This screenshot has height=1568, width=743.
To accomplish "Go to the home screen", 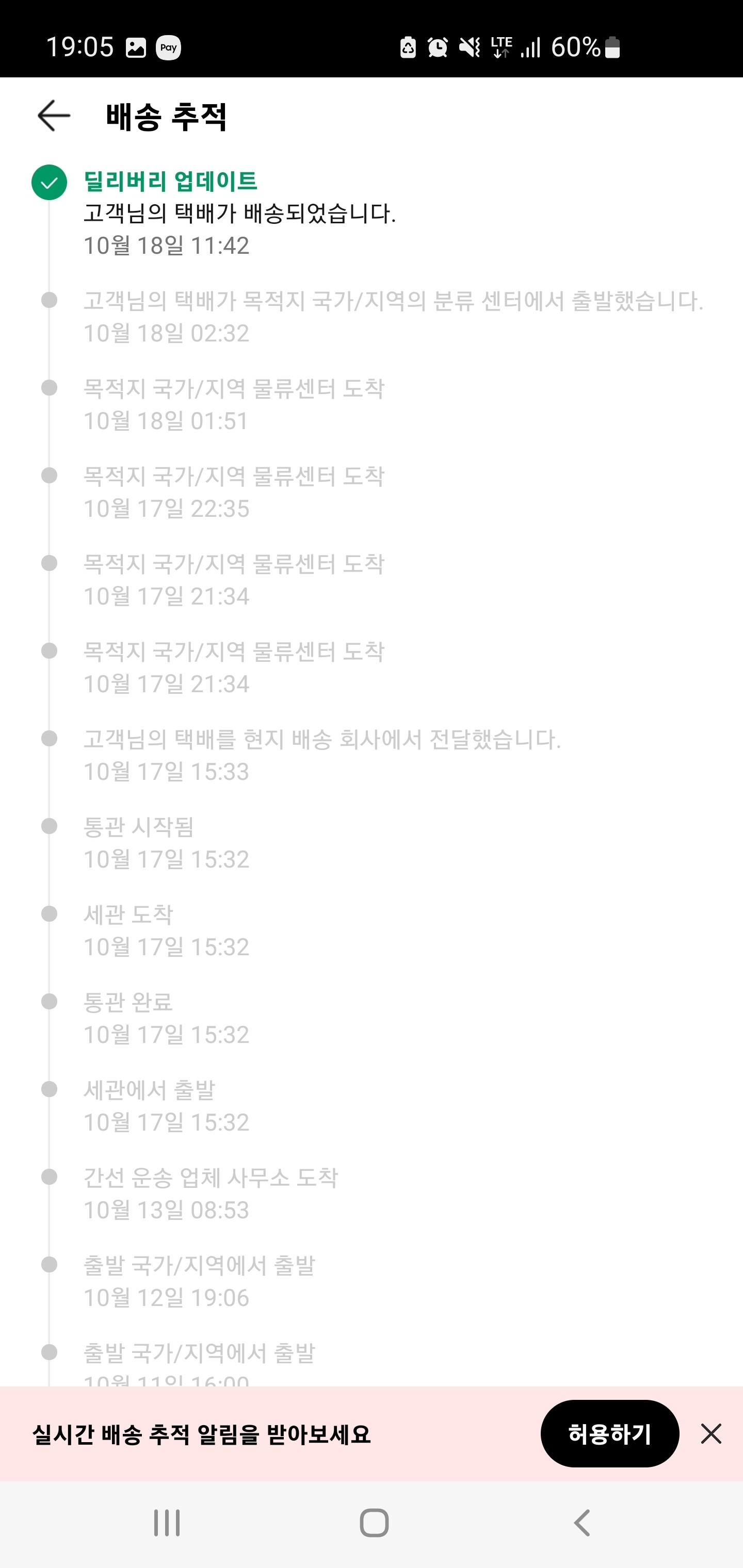I will [x=374, y=1523].
